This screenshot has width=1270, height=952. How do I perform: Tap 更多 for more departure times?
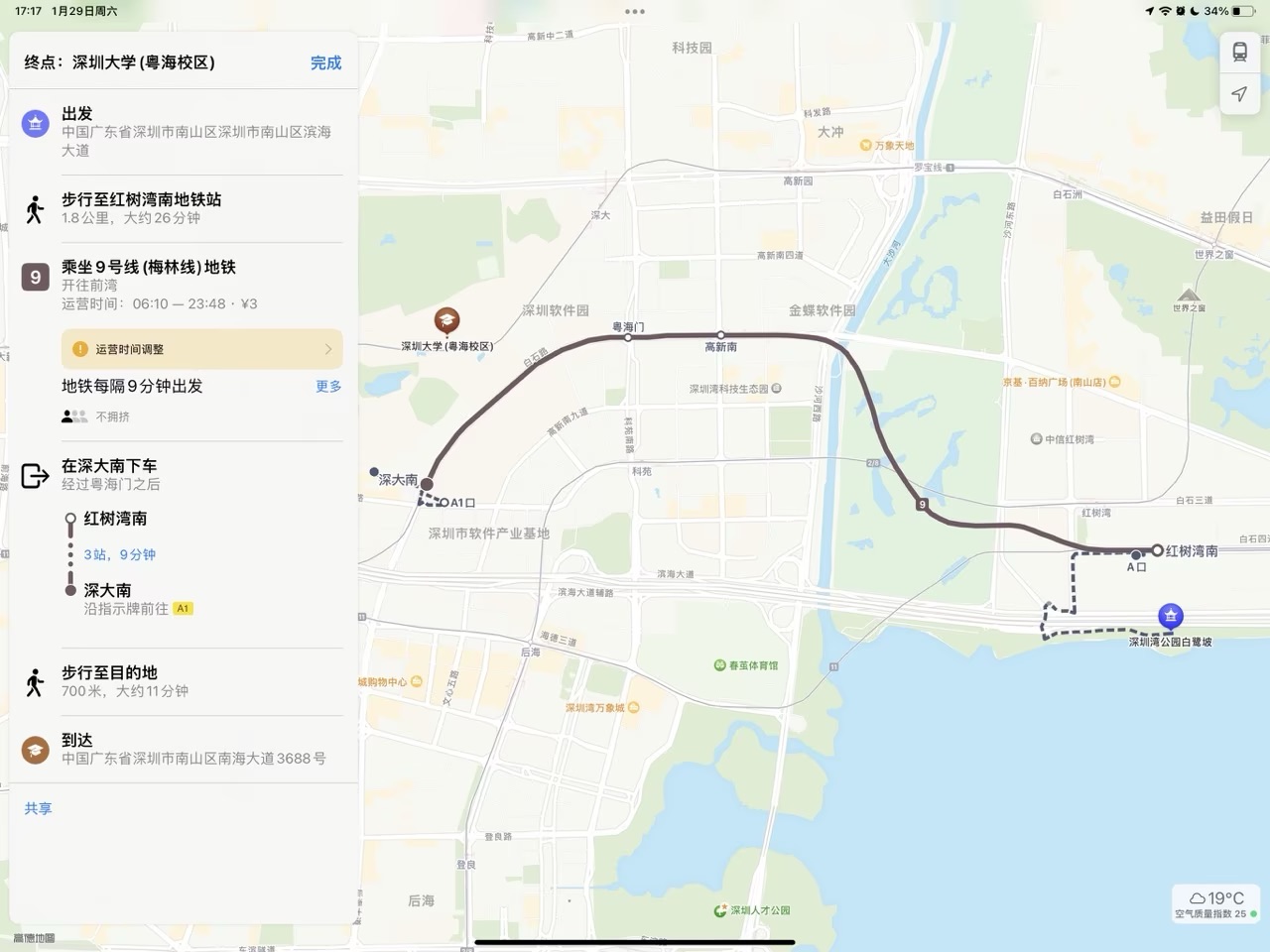click(x=328, y=386)
